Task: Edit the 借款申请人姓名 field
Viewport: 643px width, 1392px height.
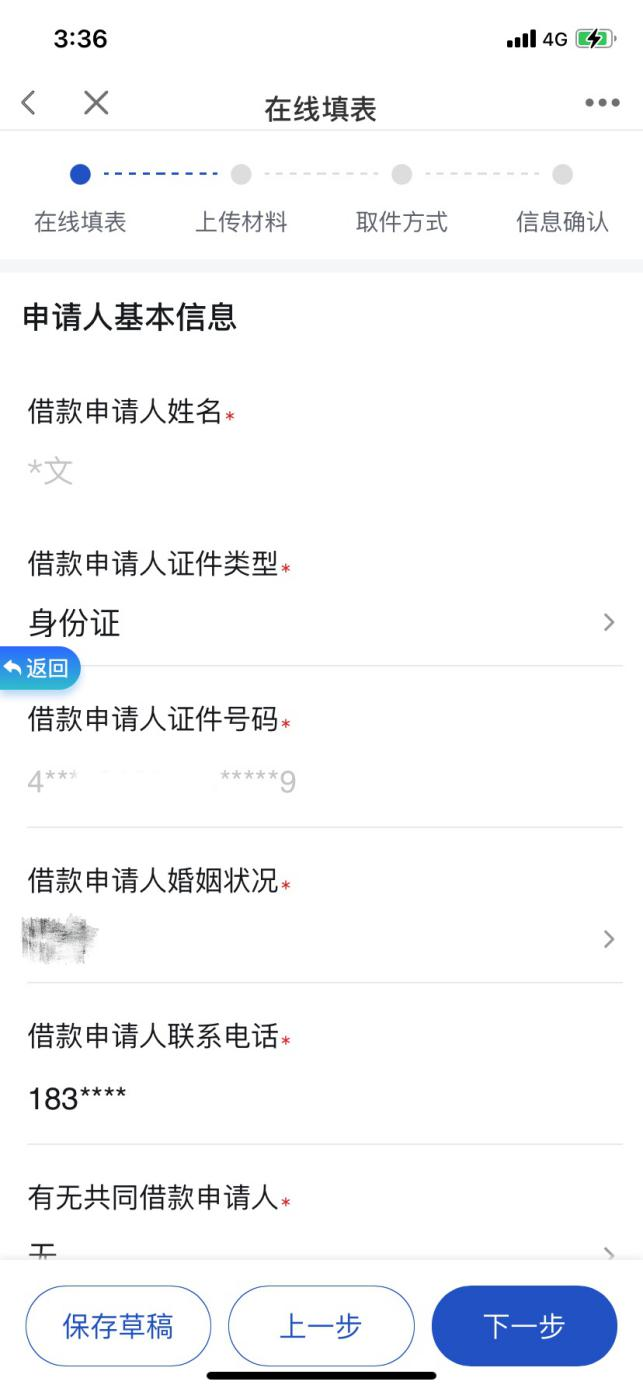Action: tap(320, 470)
